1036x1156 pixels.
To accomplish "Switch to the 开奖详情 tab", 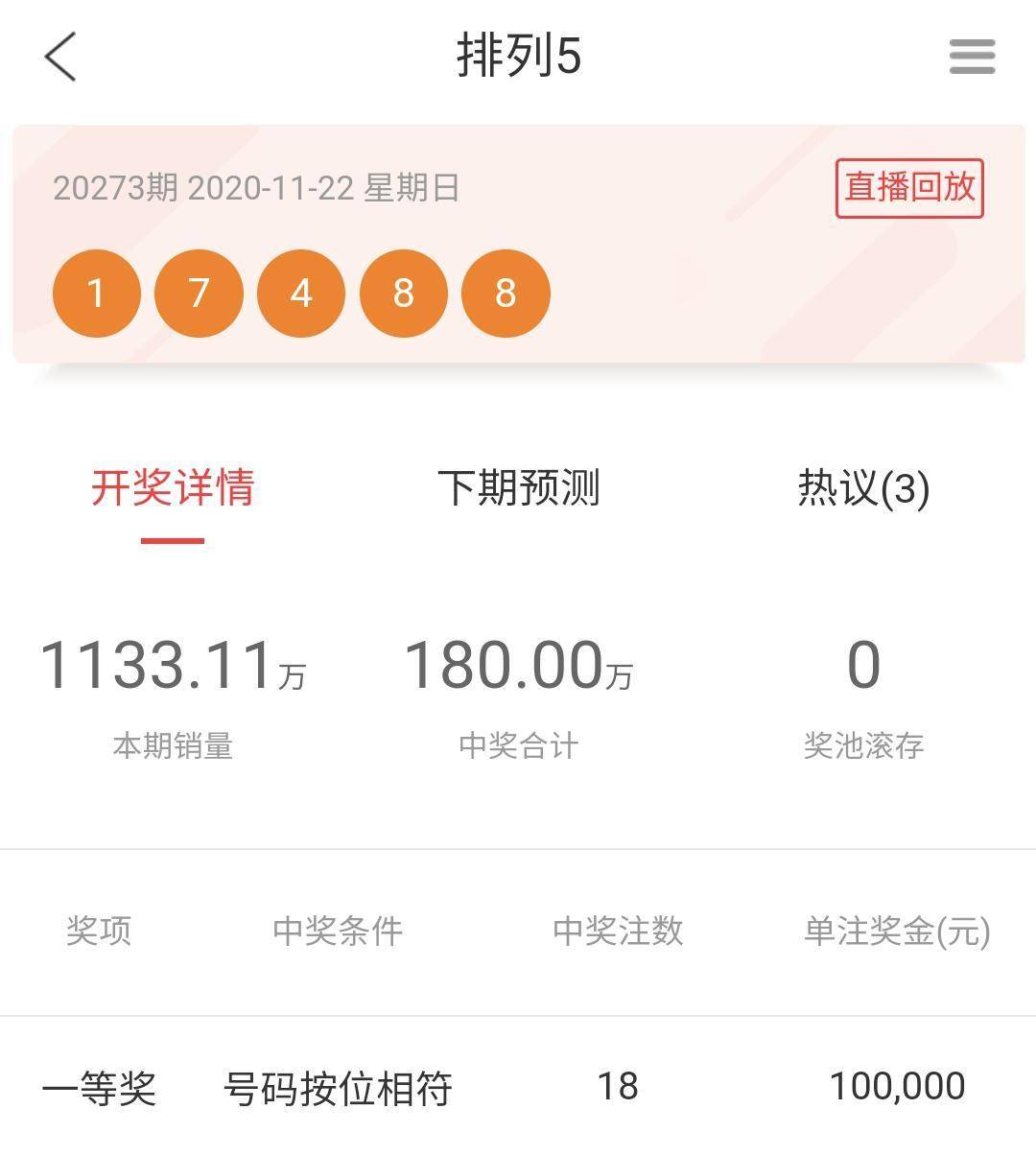I will point(173,488).
